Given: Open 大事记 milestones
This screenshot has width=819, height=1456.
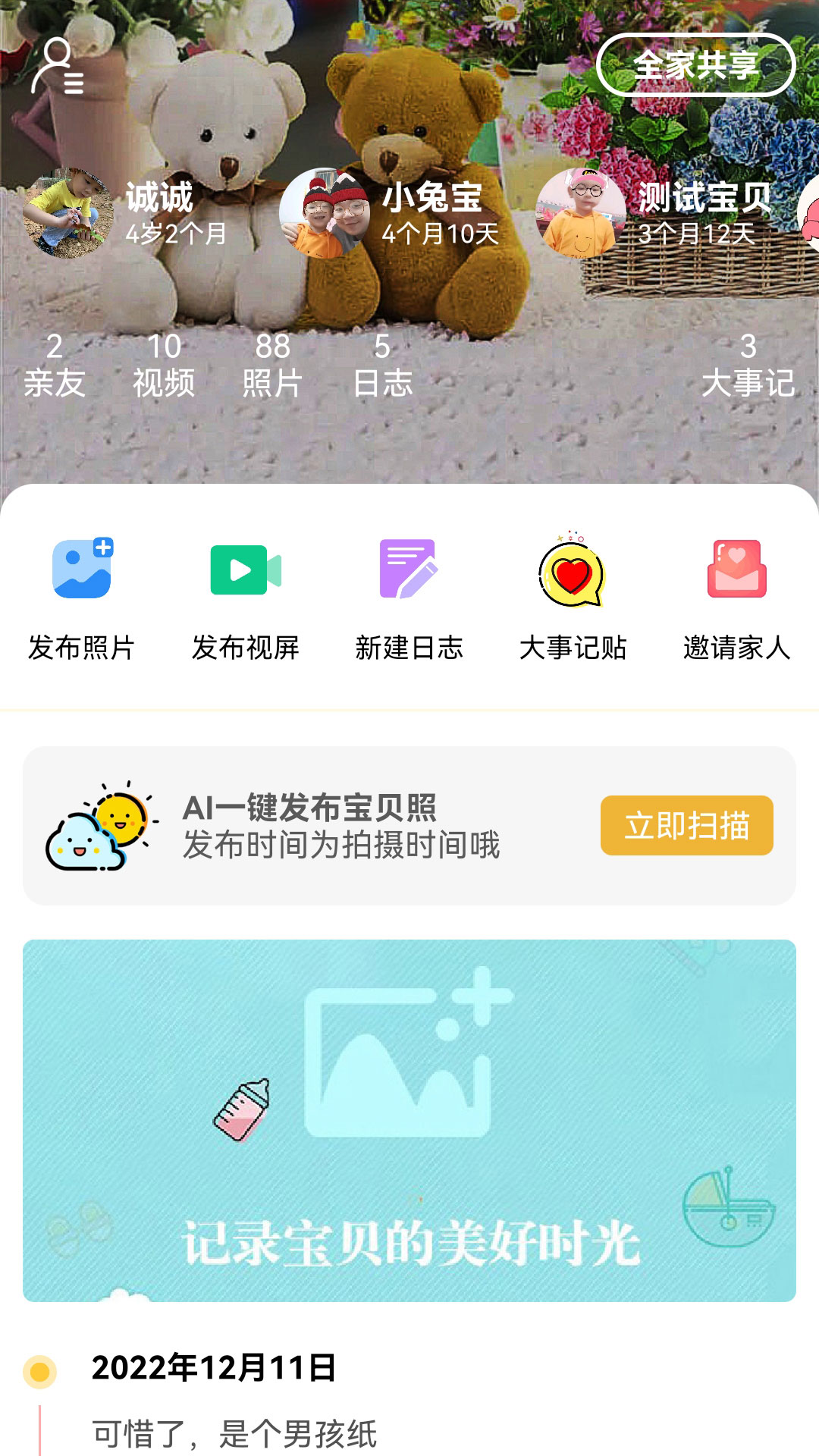Looking at the screenshot, I should point(748,366).
